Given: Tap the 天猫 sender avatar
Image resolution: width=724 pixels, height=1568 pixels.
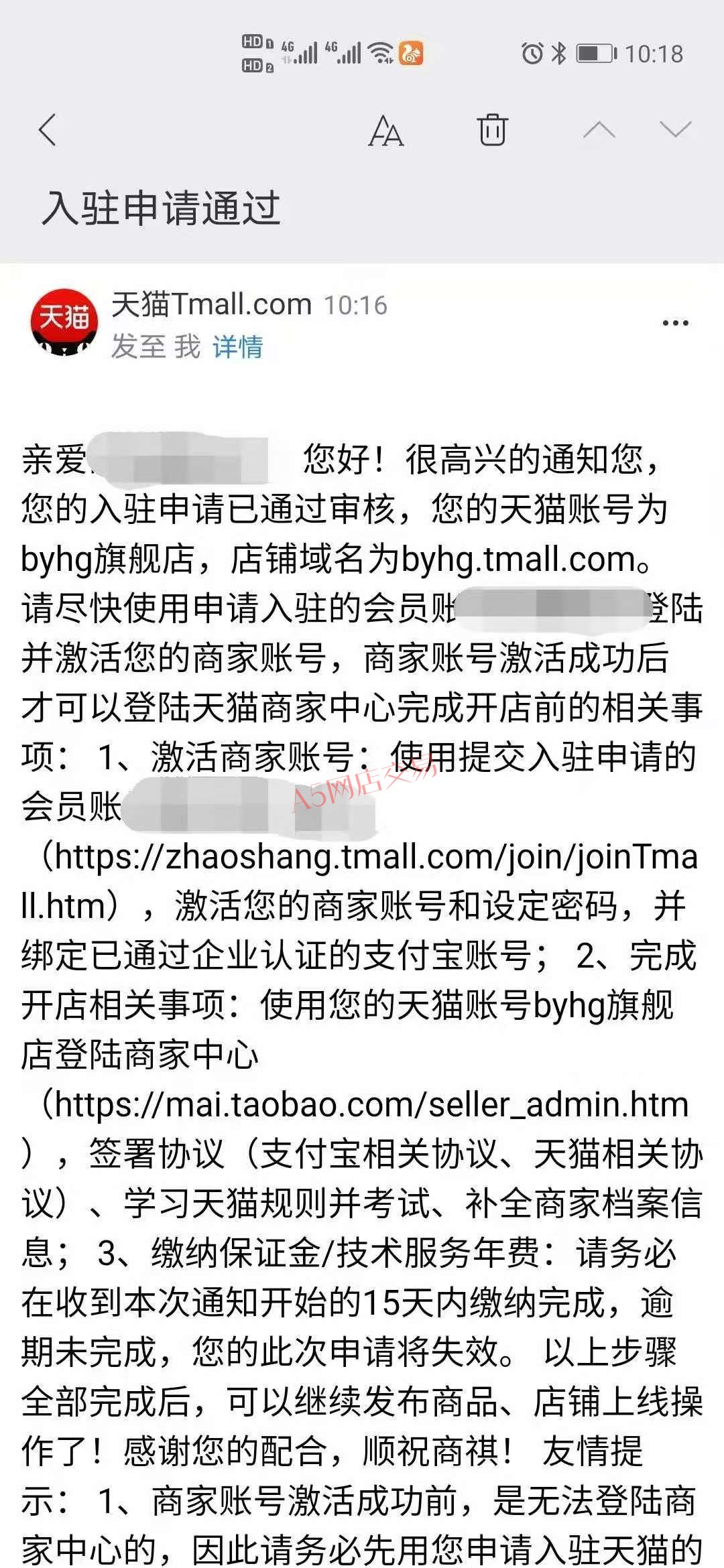Looking at the screenshot, I should pos(64,322).
